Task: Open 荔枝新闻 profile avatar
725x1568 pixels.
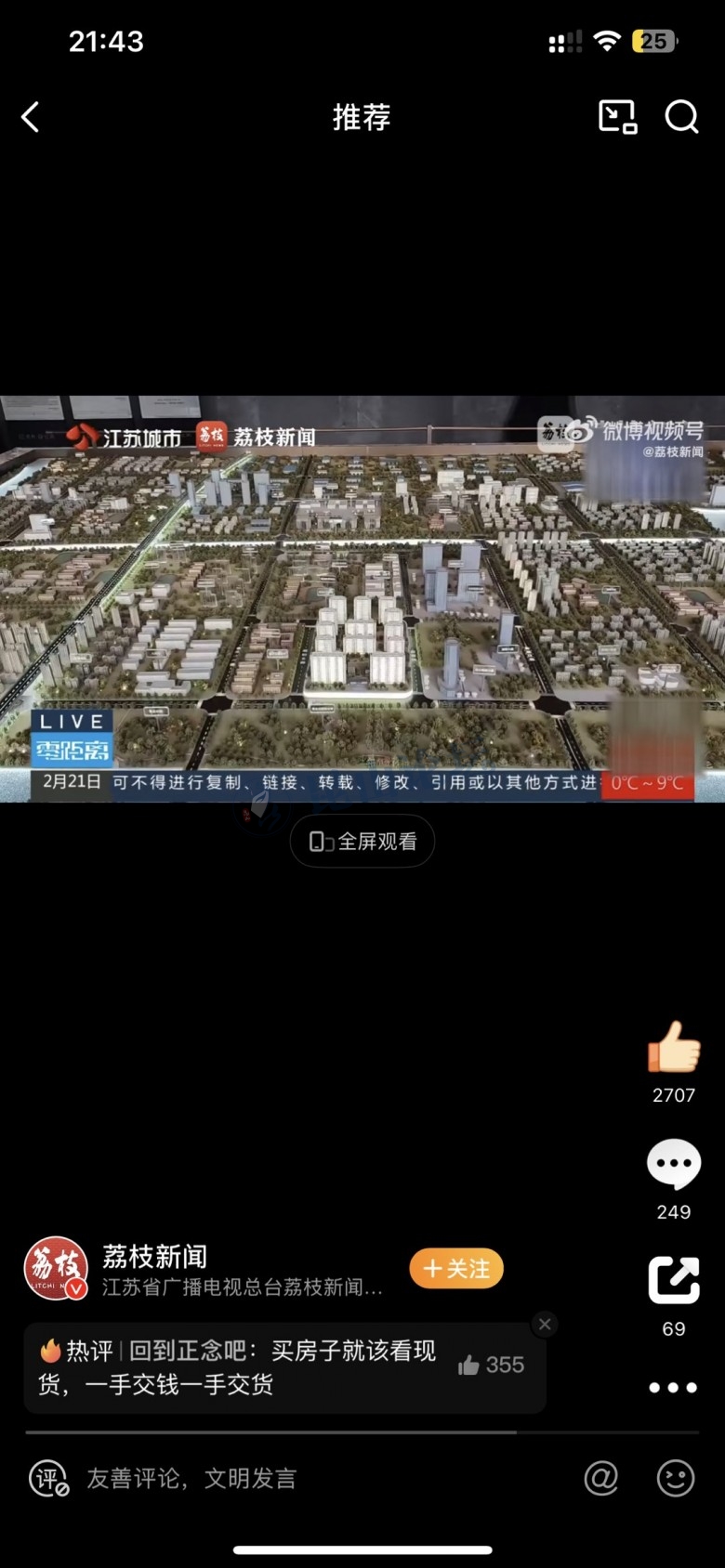Action: point(56,1268)
